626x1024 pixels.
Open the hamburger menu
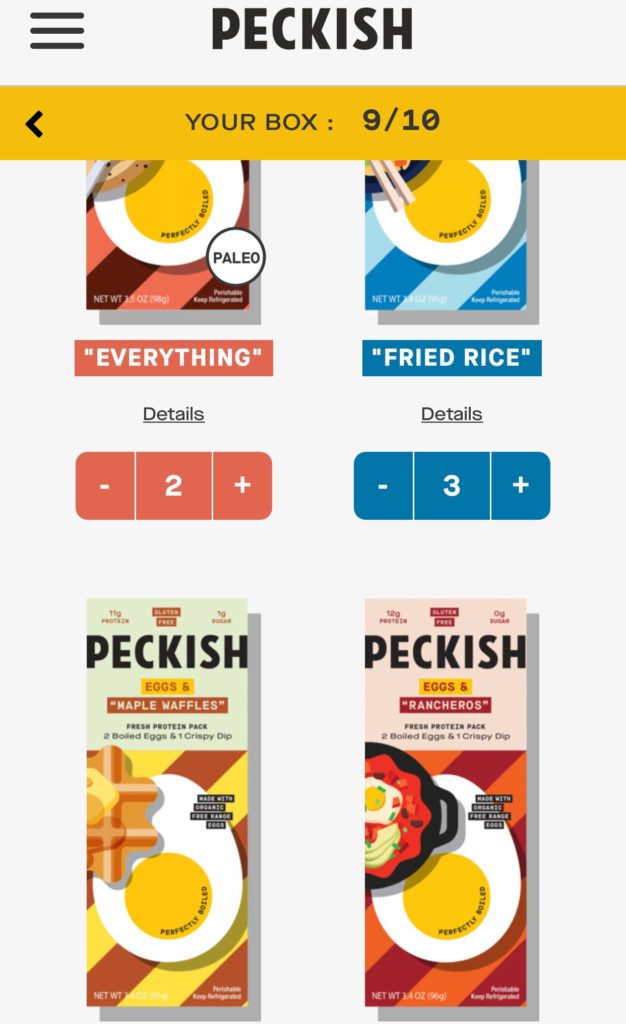[x=57, y=30]
